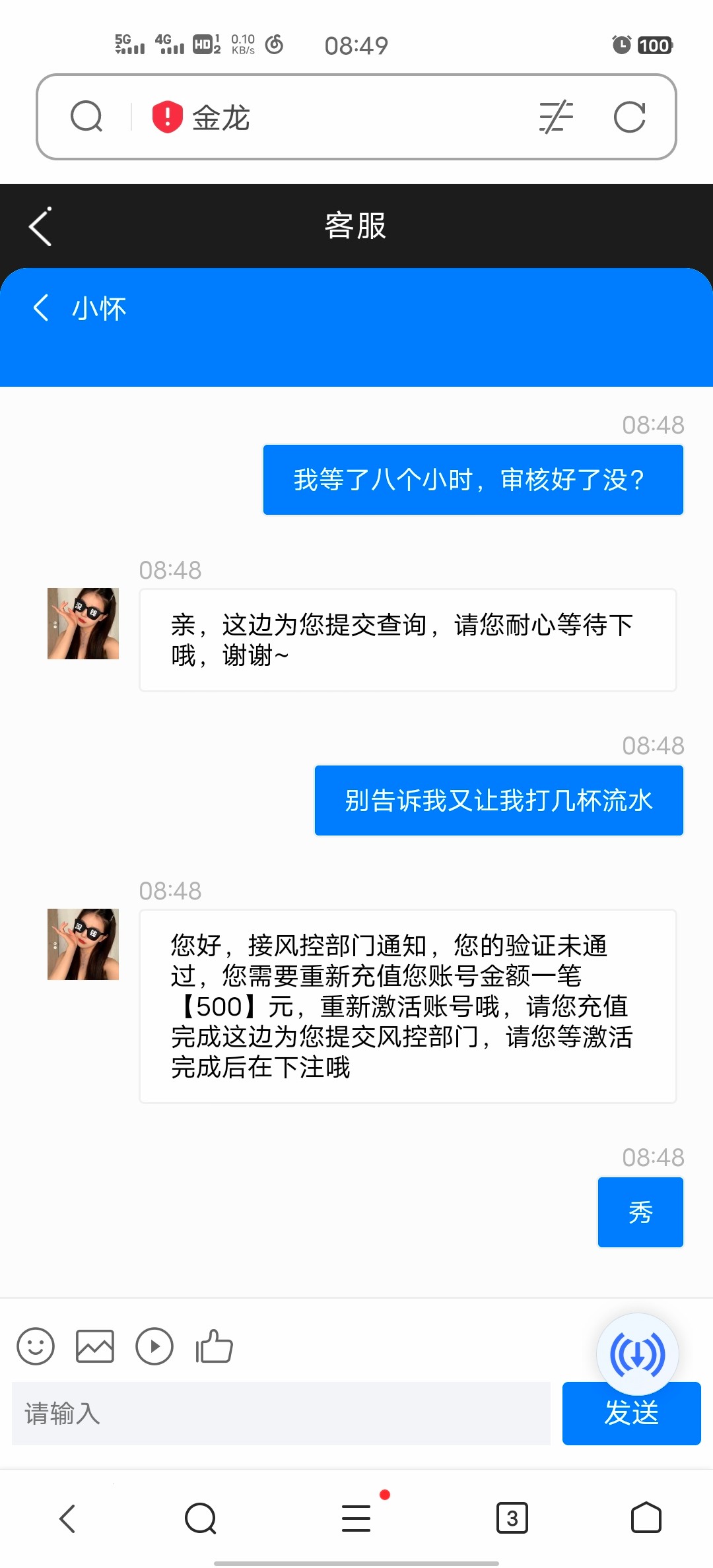
Task: Open the red security warning shield
Action: (167, 117)
